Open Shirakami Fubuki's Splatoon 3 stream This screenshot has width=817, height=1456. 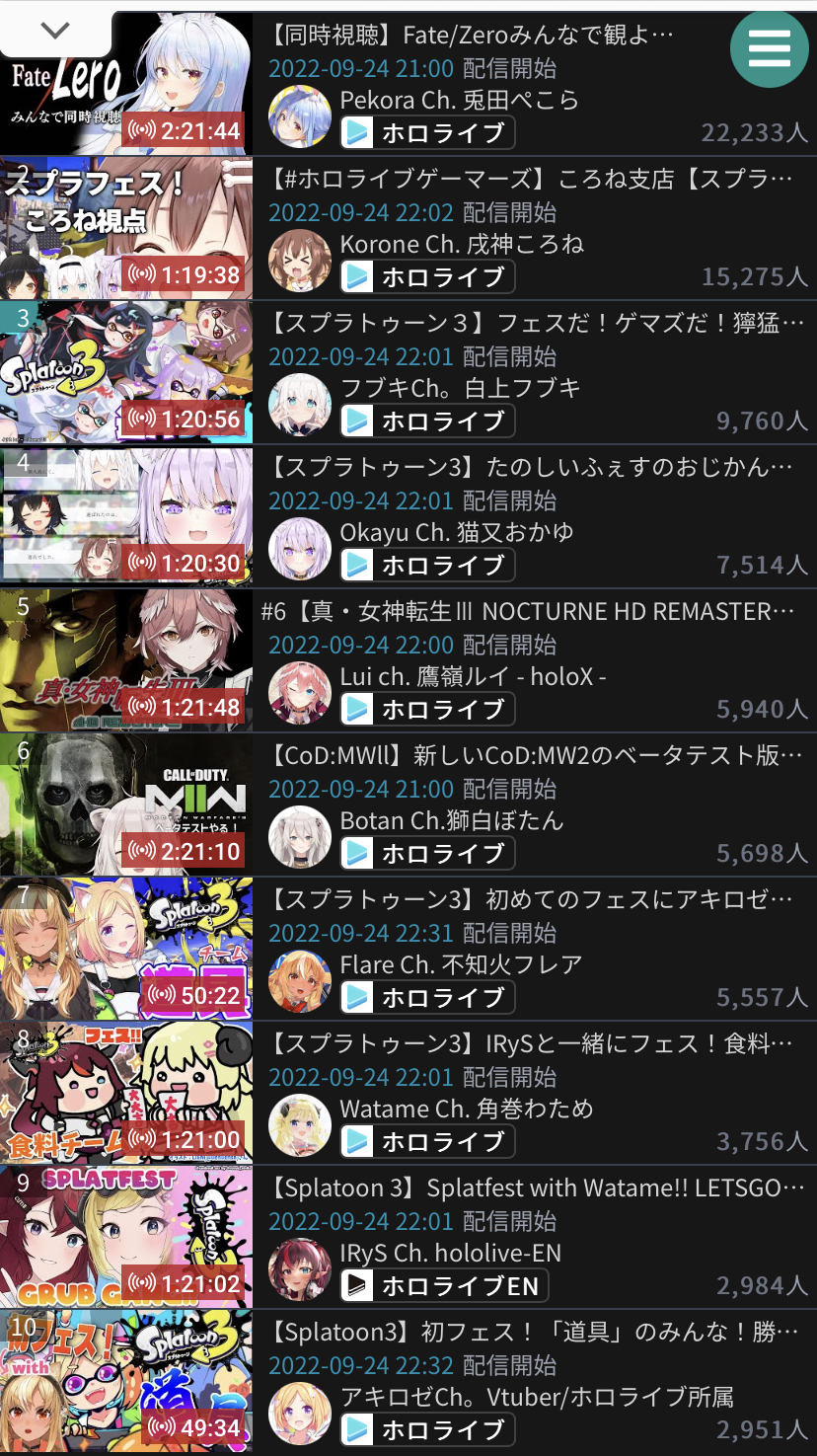pos(541,324)
